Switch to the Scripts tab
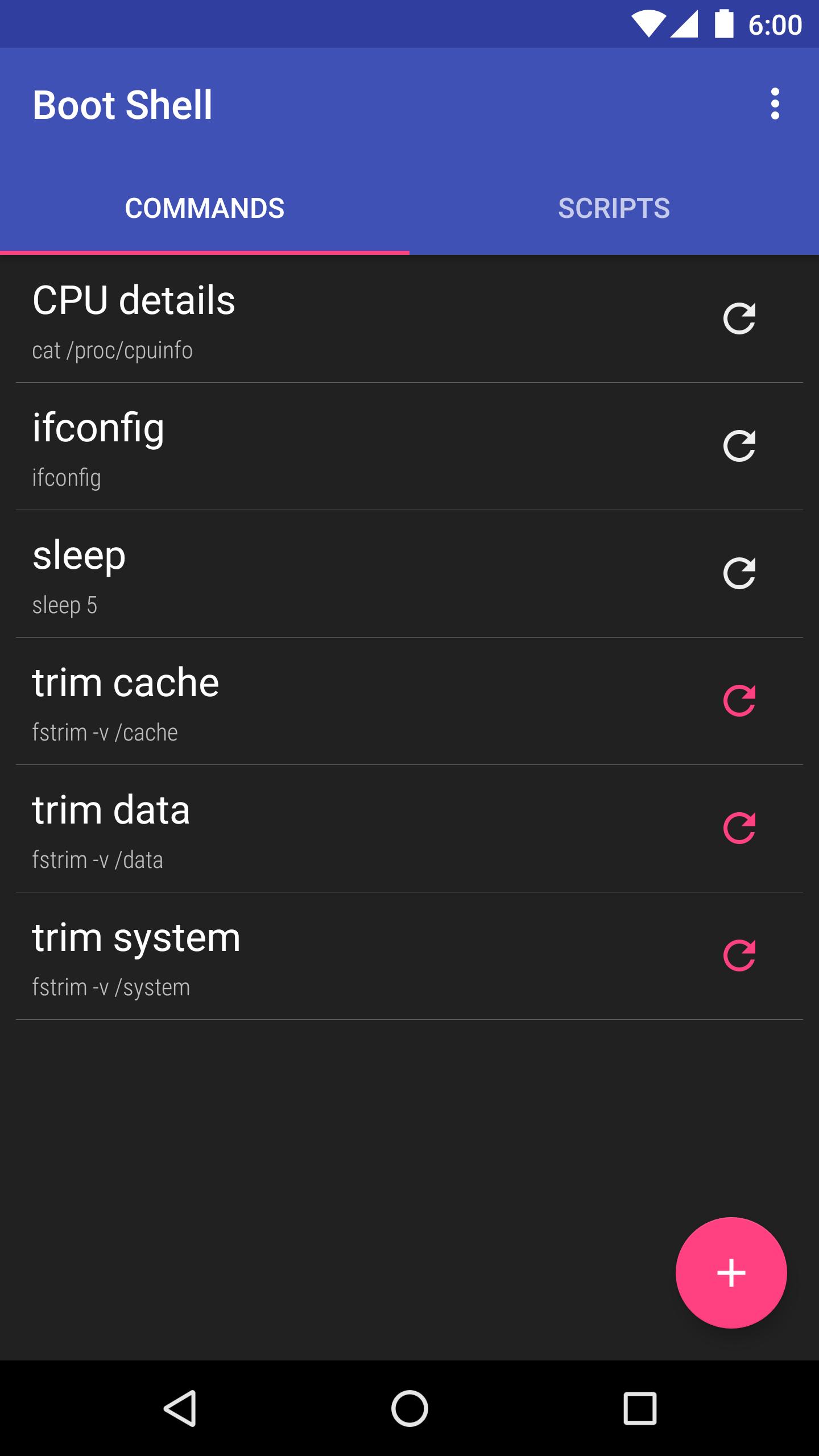819x1456 pixels. pyautogui.click(x=614, y=208)
